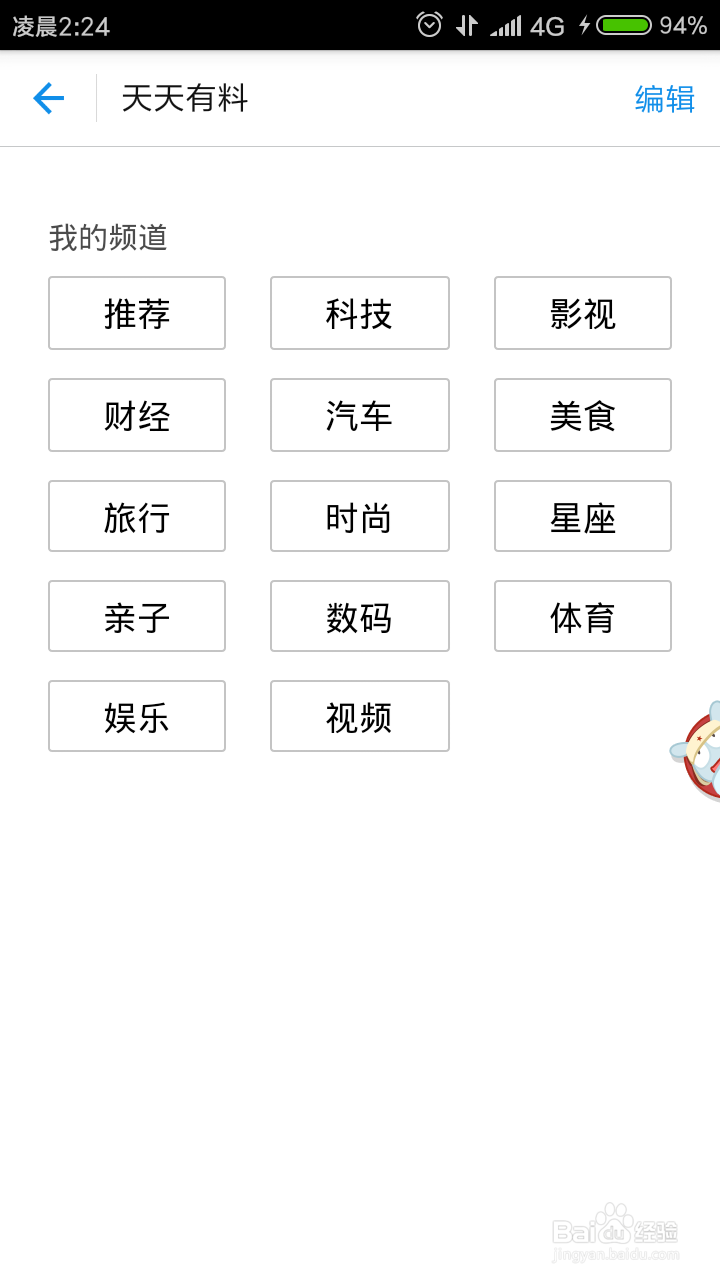This screenshot has width=720, height=1280.
Task: Tap the blue back arrow icon
Action: [47, 98]
